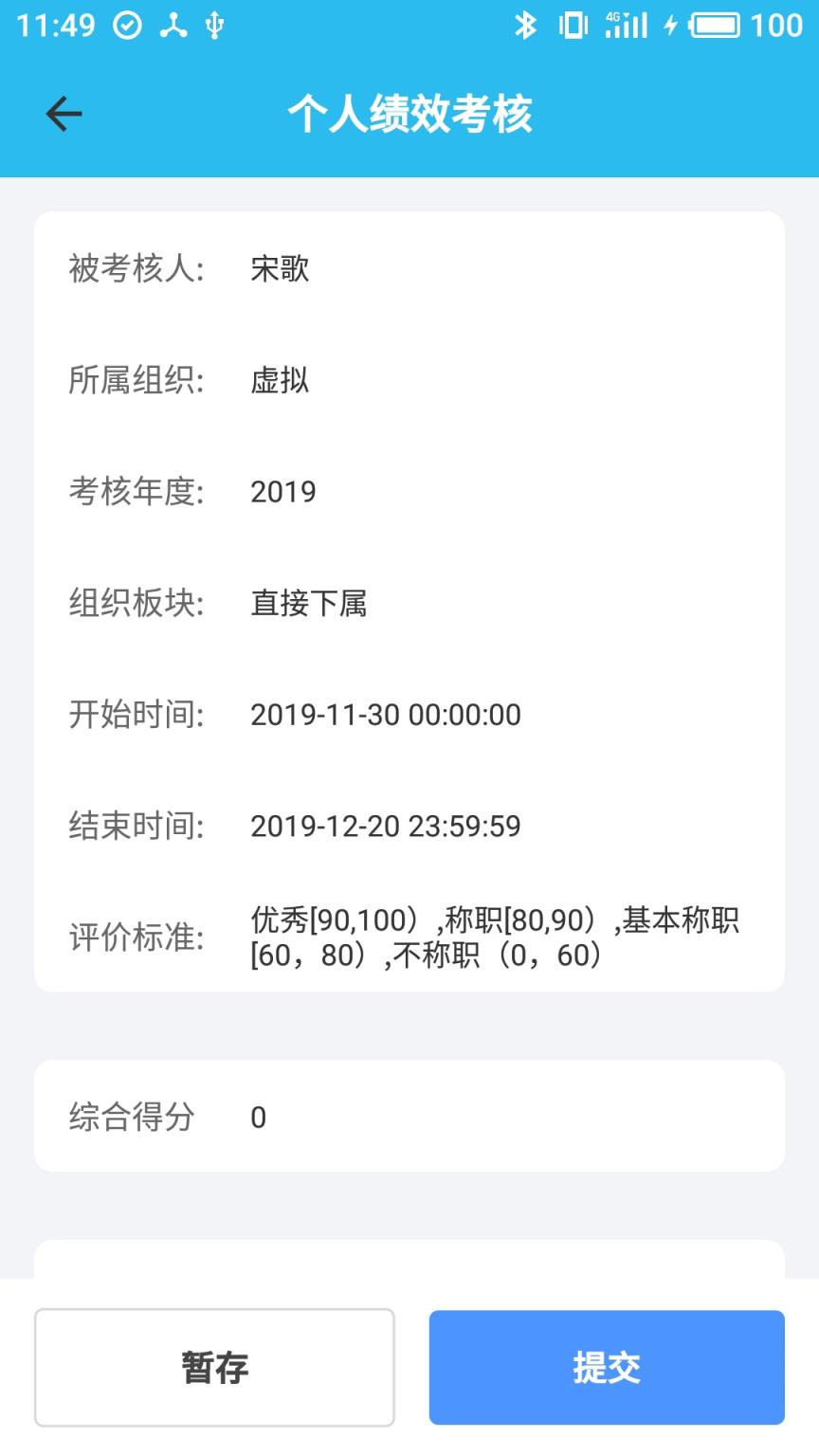
Task: Open the 开始时间 start time field
Action: (385, 715)
